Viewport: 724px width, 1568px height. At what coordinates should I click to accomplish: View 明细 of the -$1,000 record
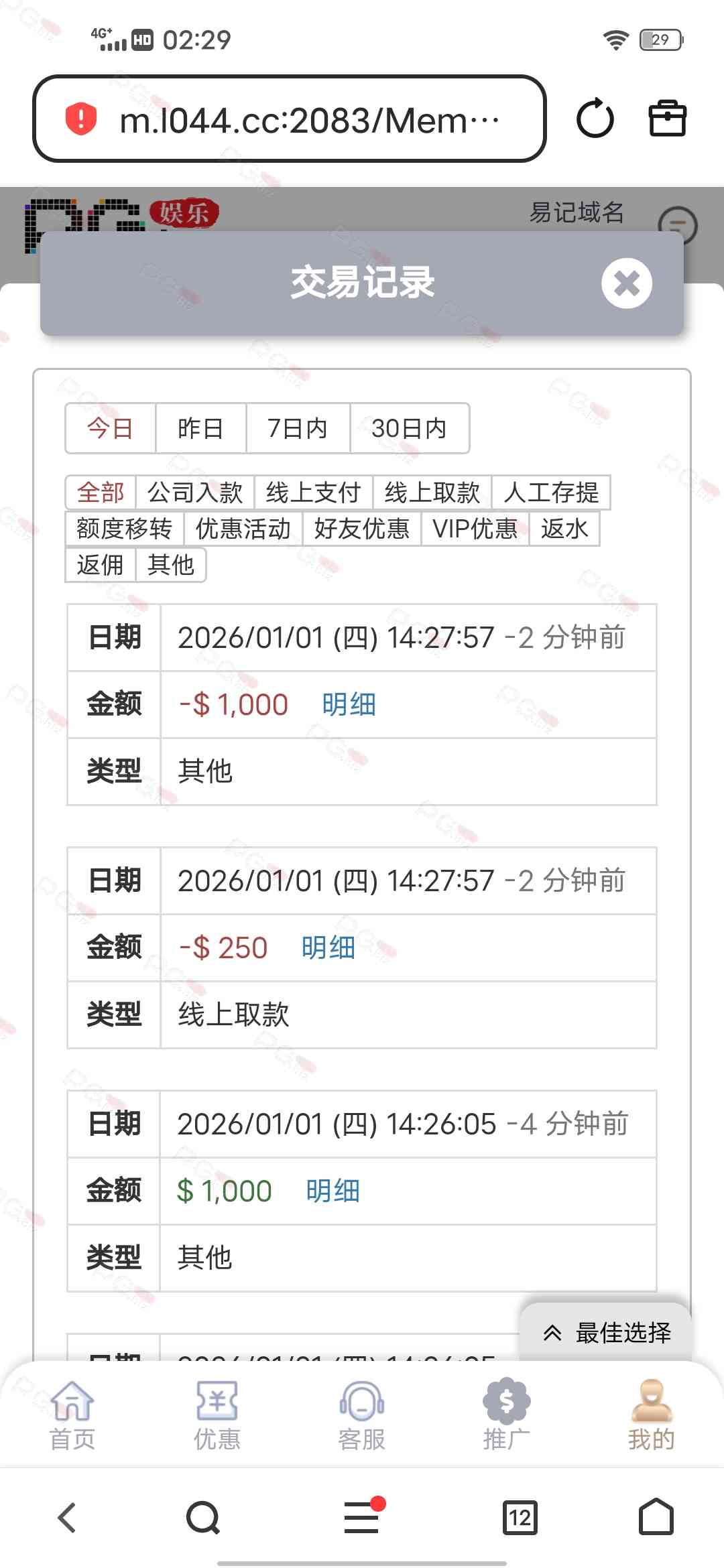[349, 704]
